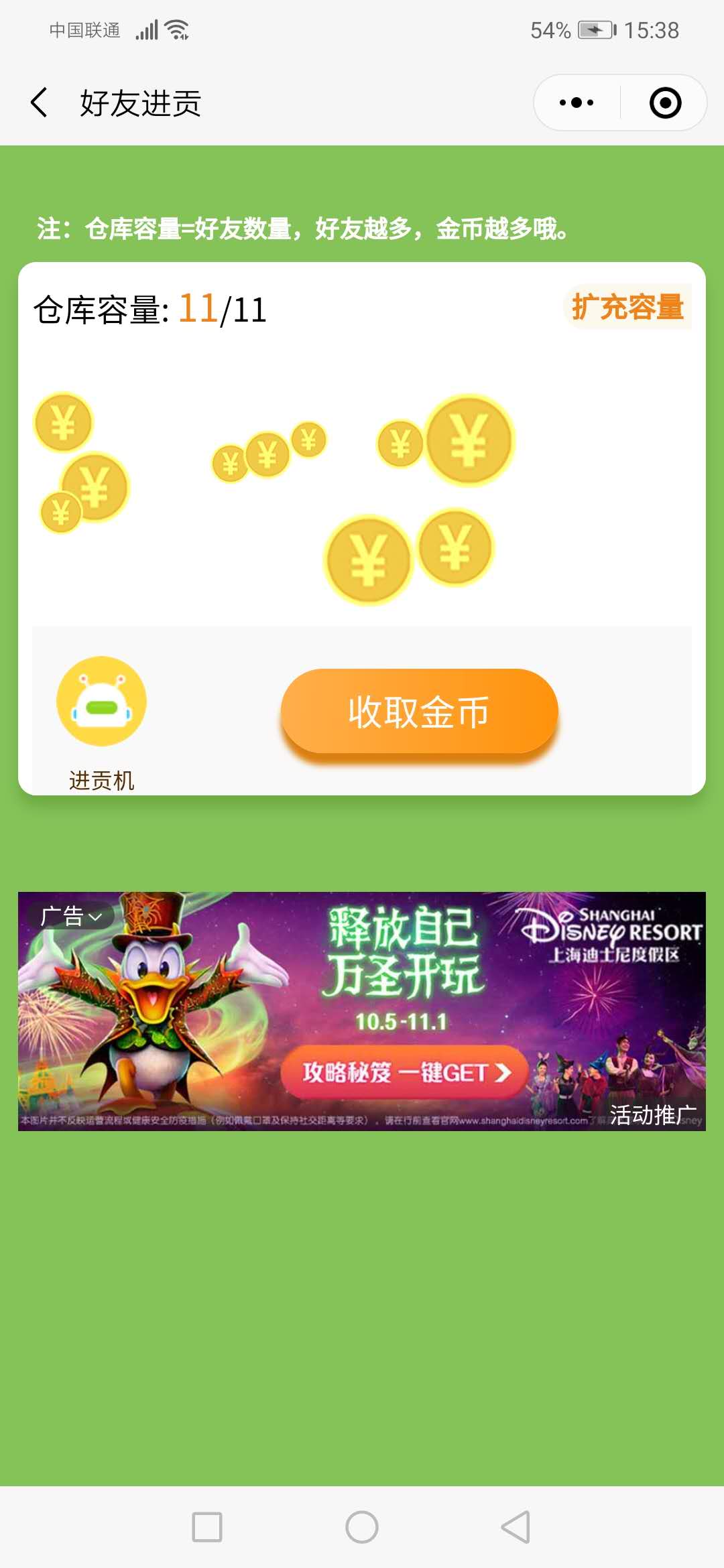
Task: Open the 进贡机 tribute machine
Action: point(101,702)
